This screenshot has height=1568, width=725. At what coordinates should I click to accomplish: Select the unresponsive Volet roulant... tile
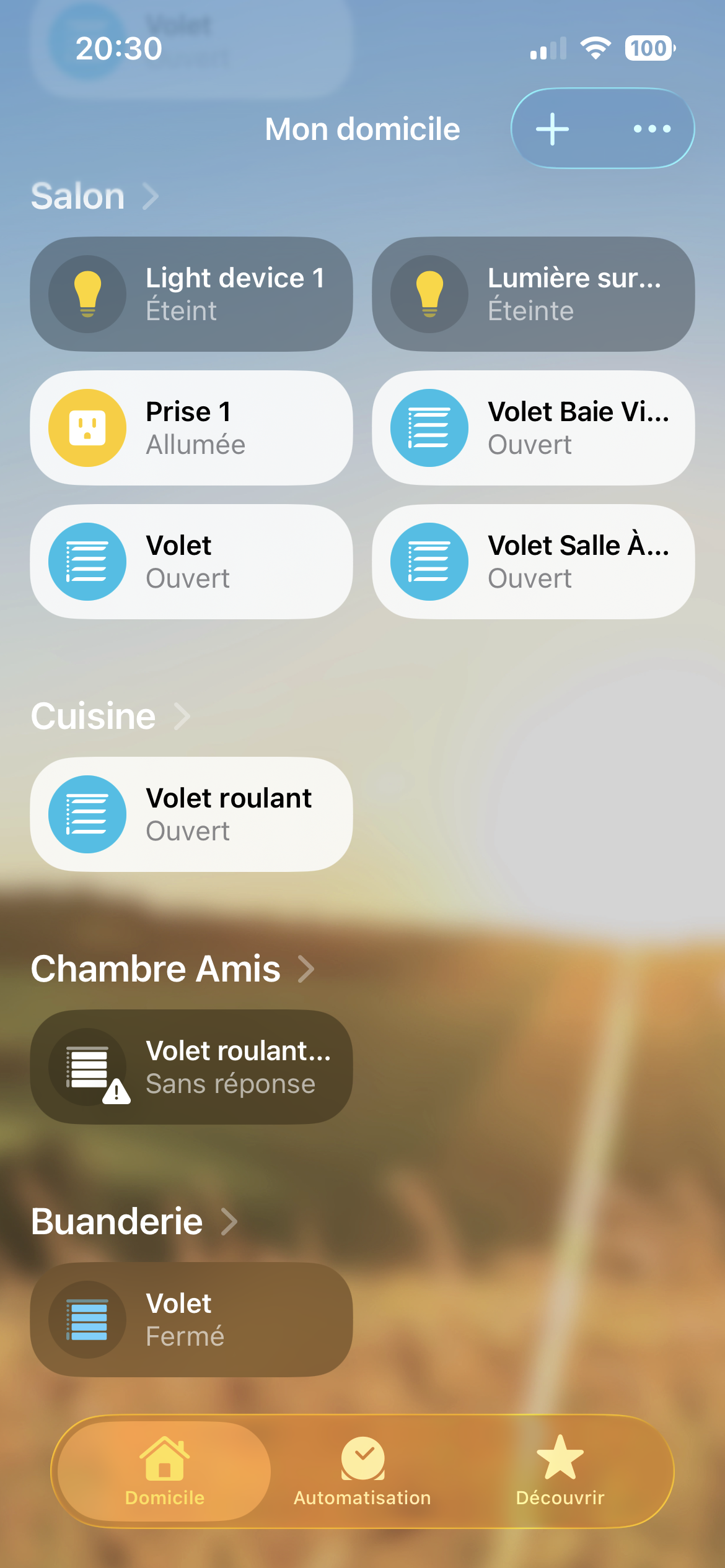[191, 1067]
